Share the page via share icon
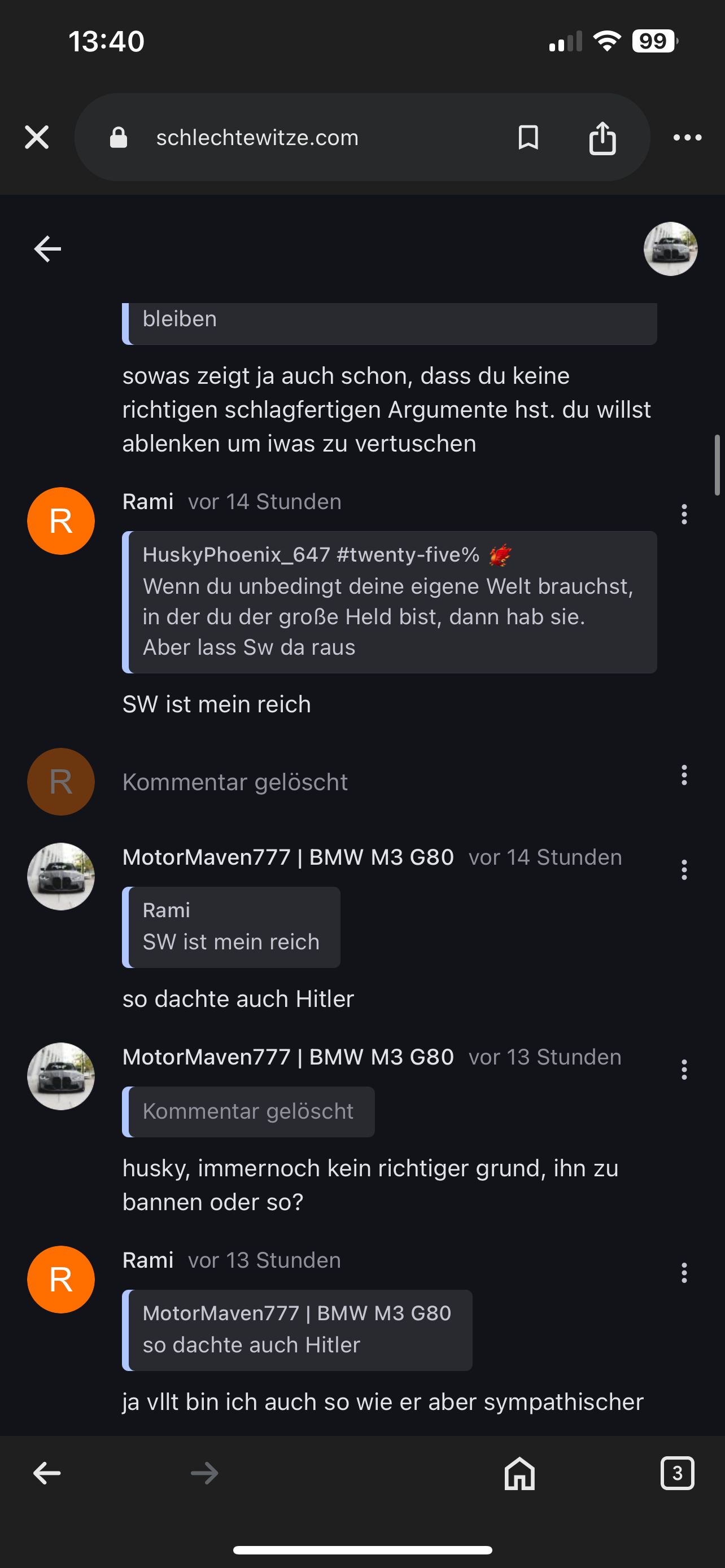 pos(602,138)
